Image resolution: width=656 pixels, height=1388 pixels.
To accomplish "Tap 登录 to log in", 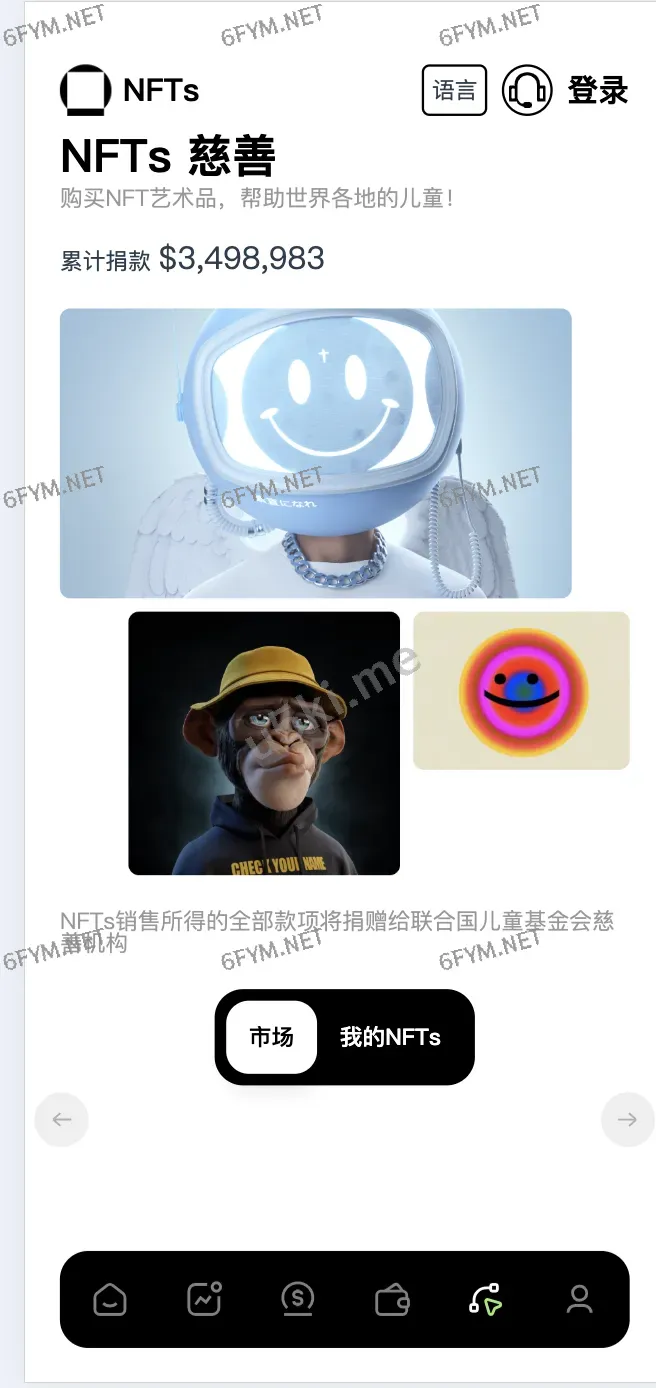I will point(597,91).
